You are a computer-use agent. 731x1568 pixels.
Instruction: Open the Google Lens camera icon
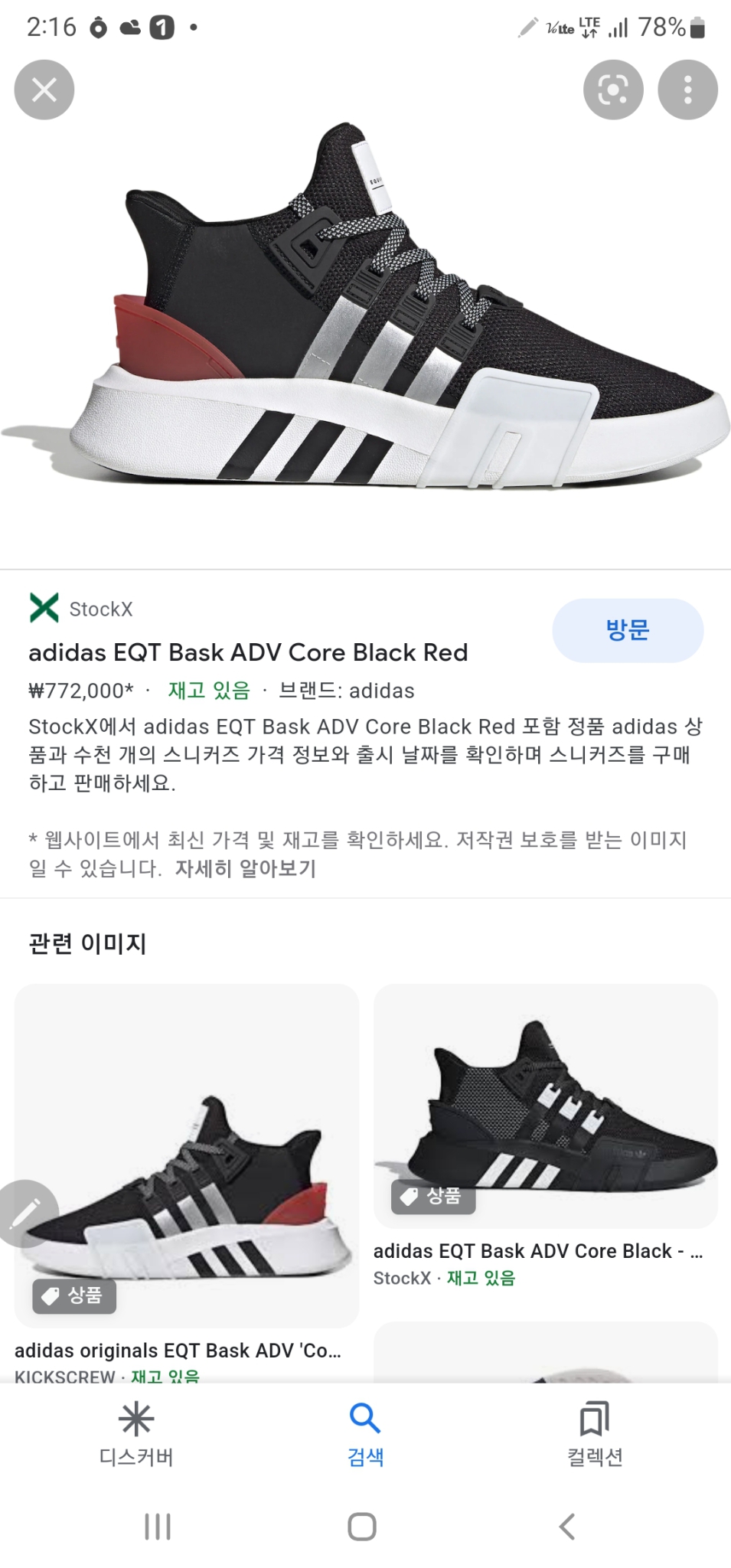(x=612, y=90)
